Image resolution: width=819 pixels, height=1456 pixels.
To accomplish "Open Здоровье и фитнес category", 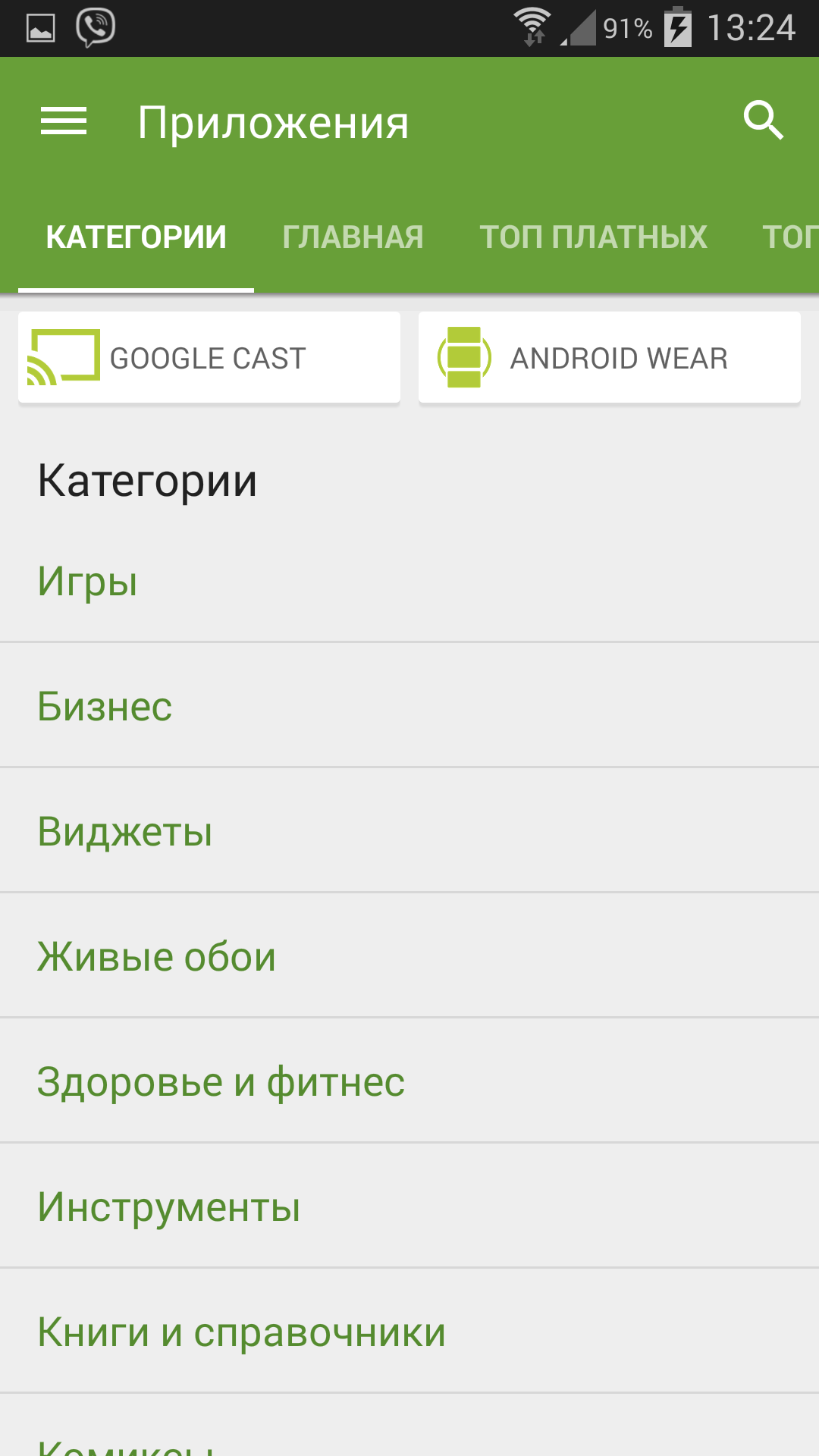I will coord(409,1082).
